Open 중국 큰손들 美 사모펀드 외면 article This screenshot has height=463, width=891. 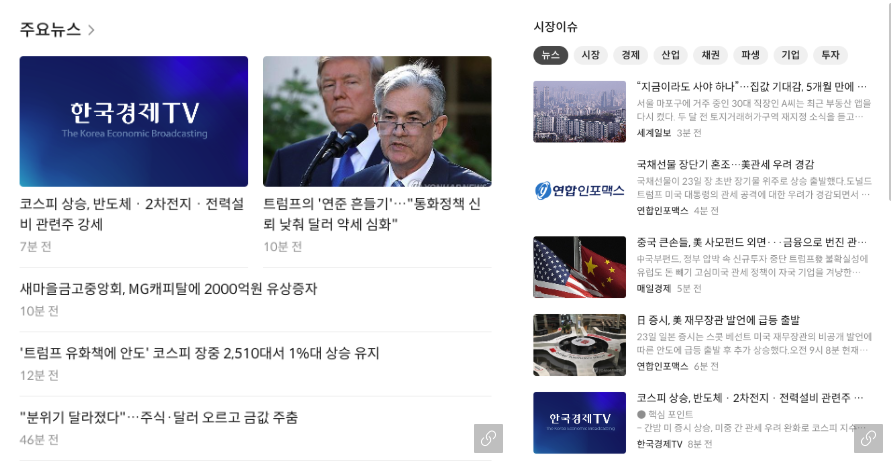click(x=751, y=242)
